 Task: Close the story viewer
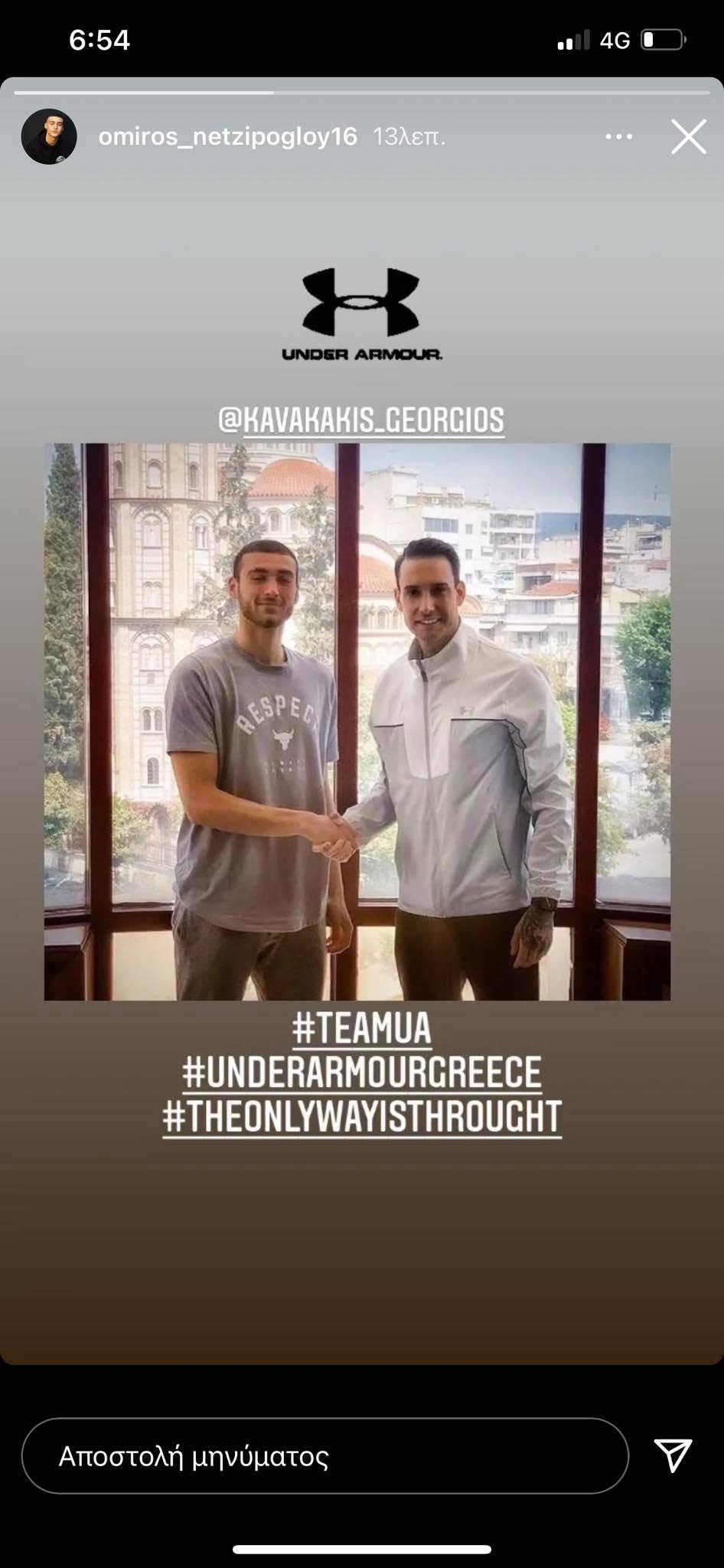point(688,138)
